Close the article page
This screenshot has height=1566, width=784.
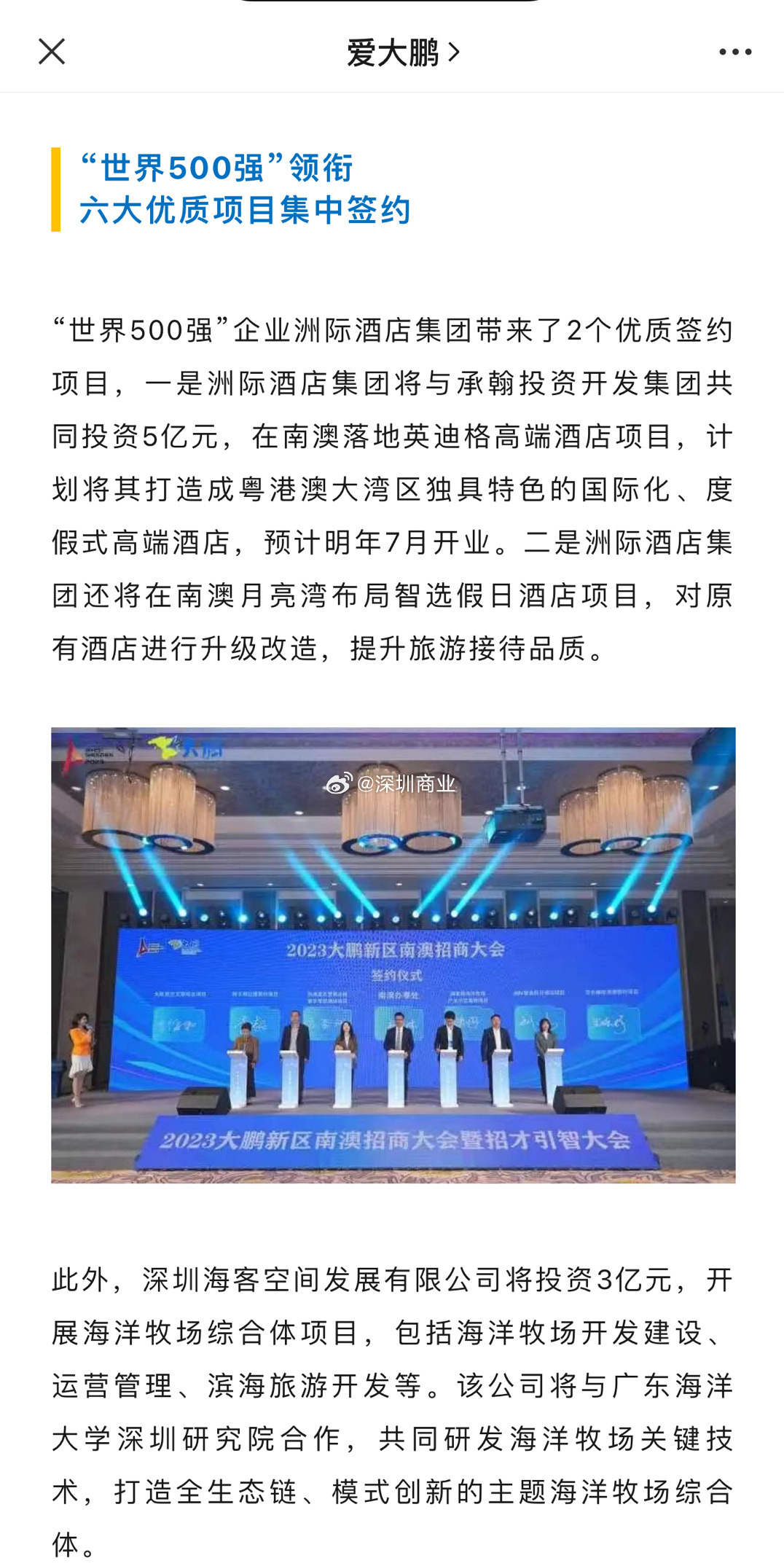tap(52, 52)
